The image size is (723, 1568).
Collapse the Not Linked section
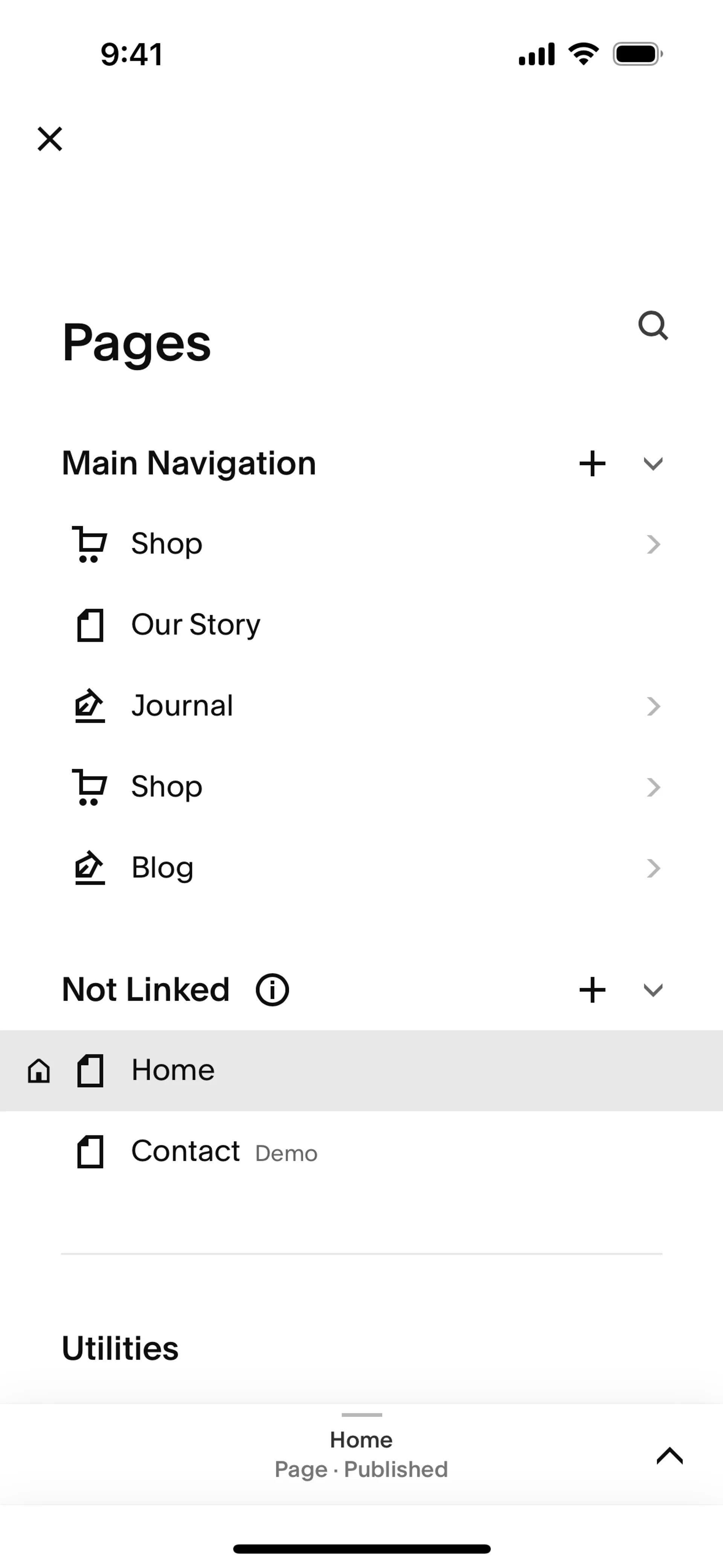point(653,990)
